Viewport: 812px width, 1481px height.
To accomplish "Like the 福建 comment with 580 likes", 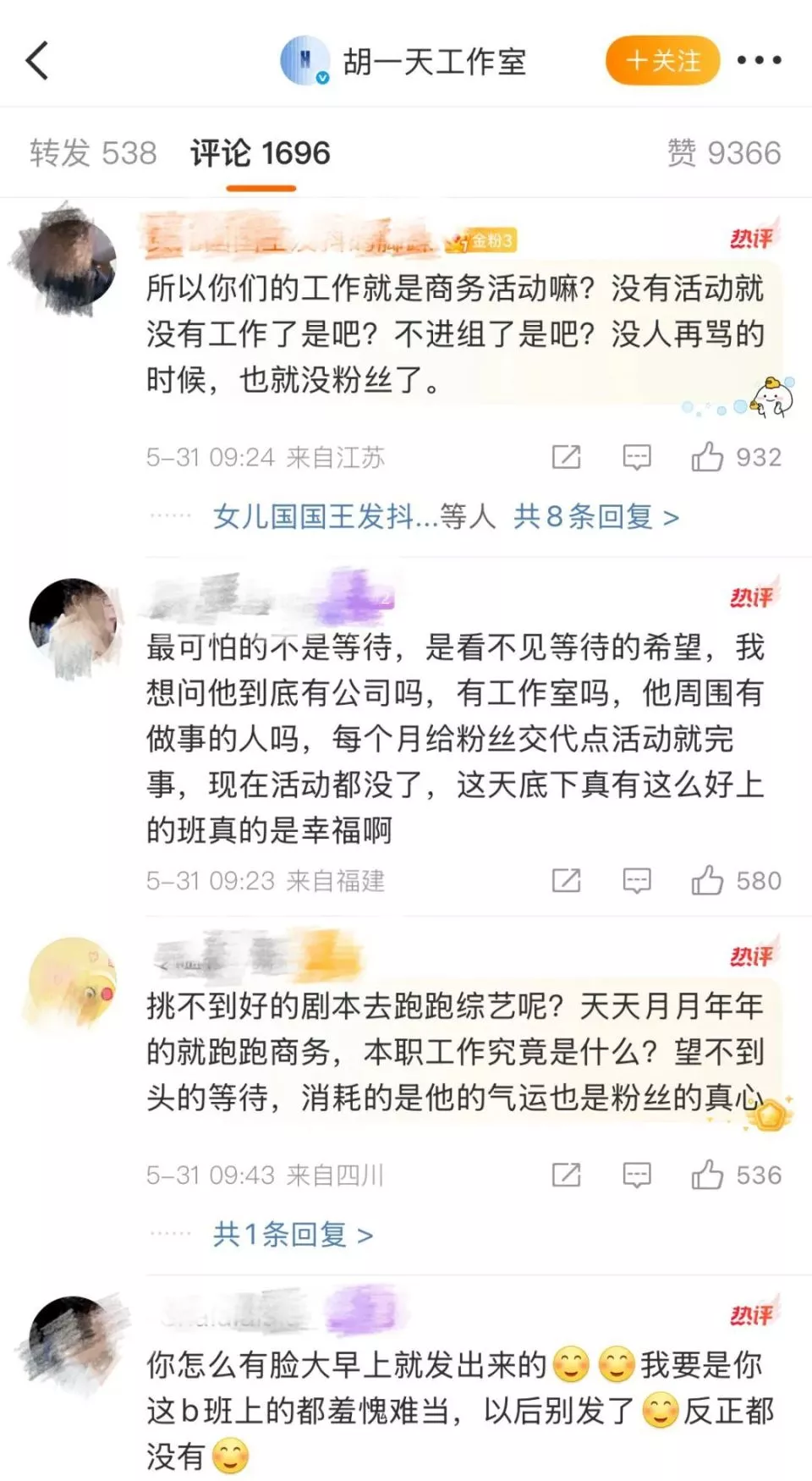I will pyautogui.click(x=707, y=881).
